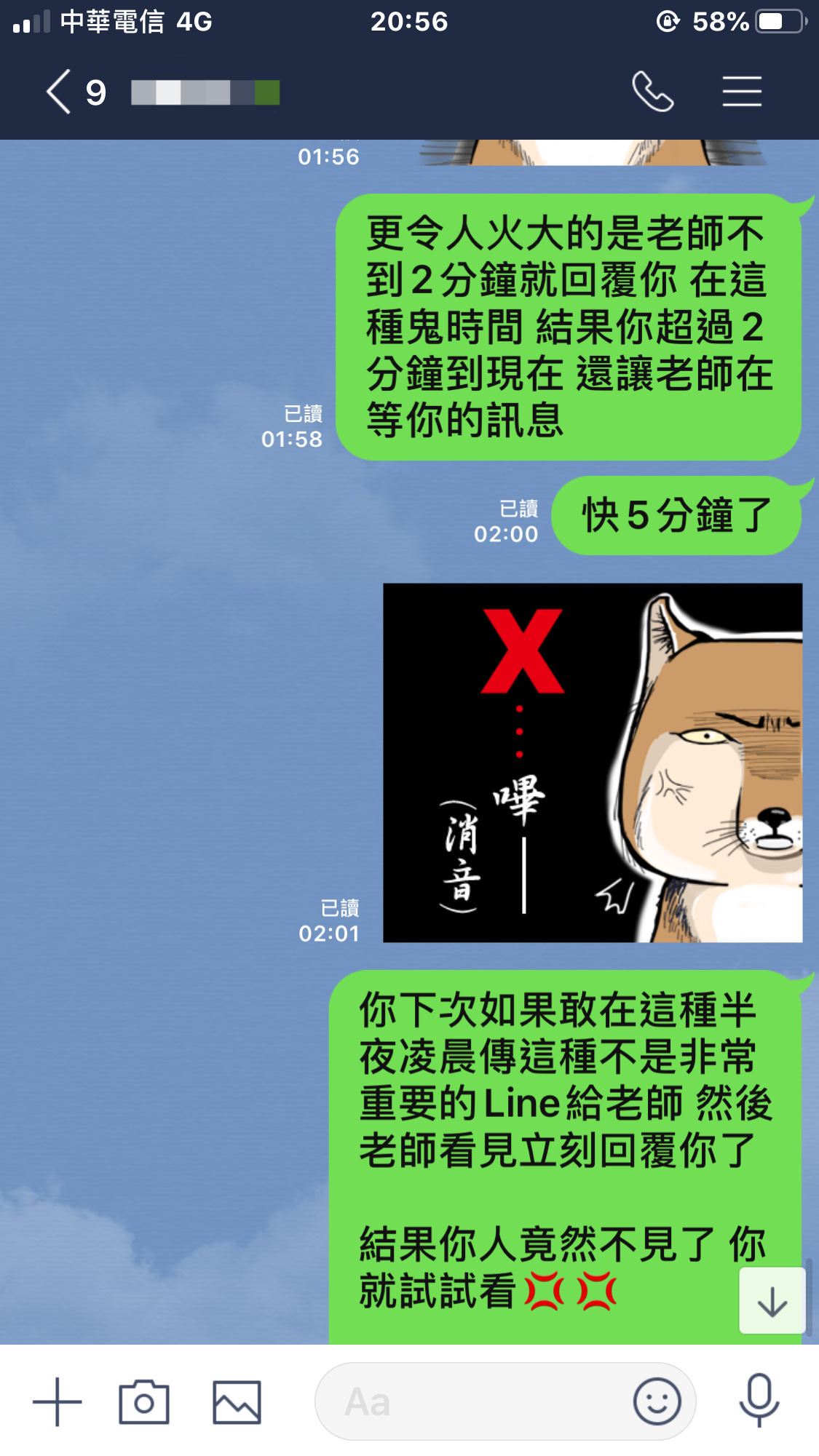The width and height of the screenshot is (819, 1456).
Task: Record a voice message with the microphone
Action: (759, 1400)
